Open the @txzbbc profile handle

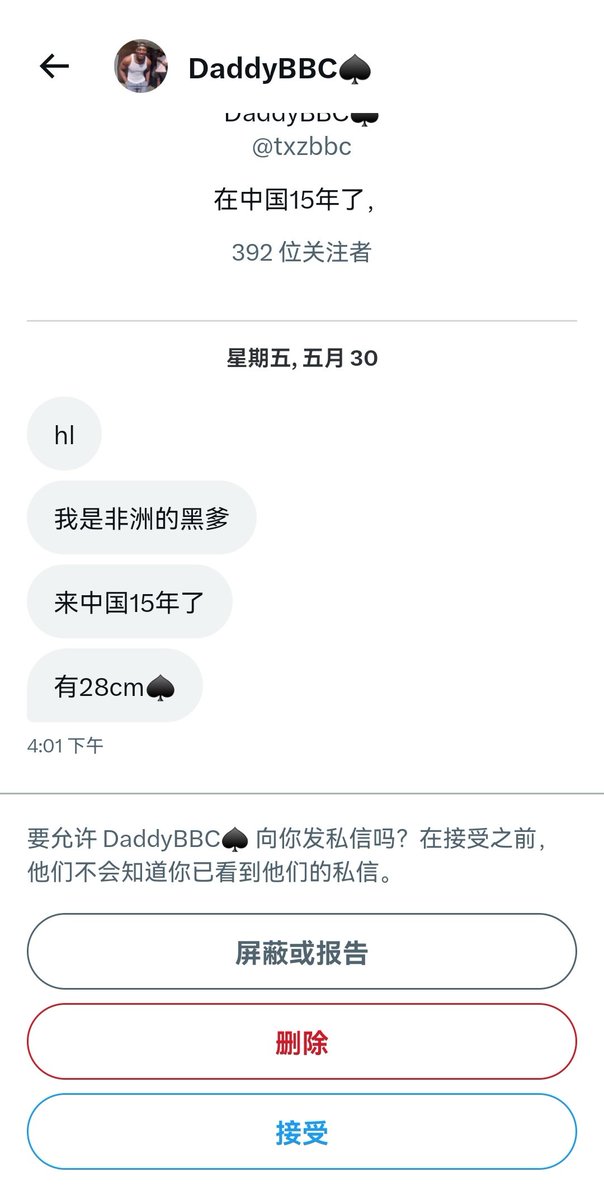pos(302,147)
